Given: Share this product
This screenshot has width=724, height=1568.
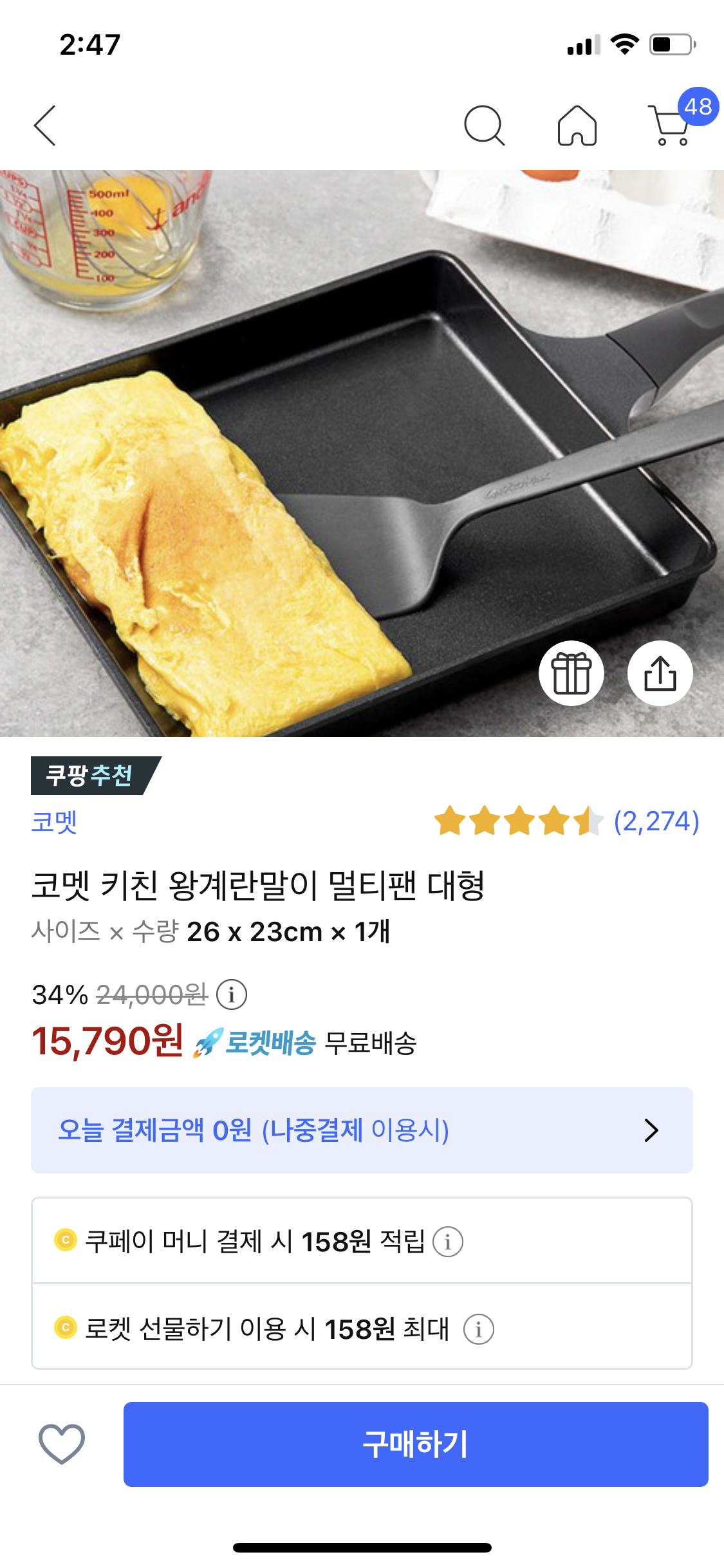Looking at the screenshot, I should click(660, 673).
